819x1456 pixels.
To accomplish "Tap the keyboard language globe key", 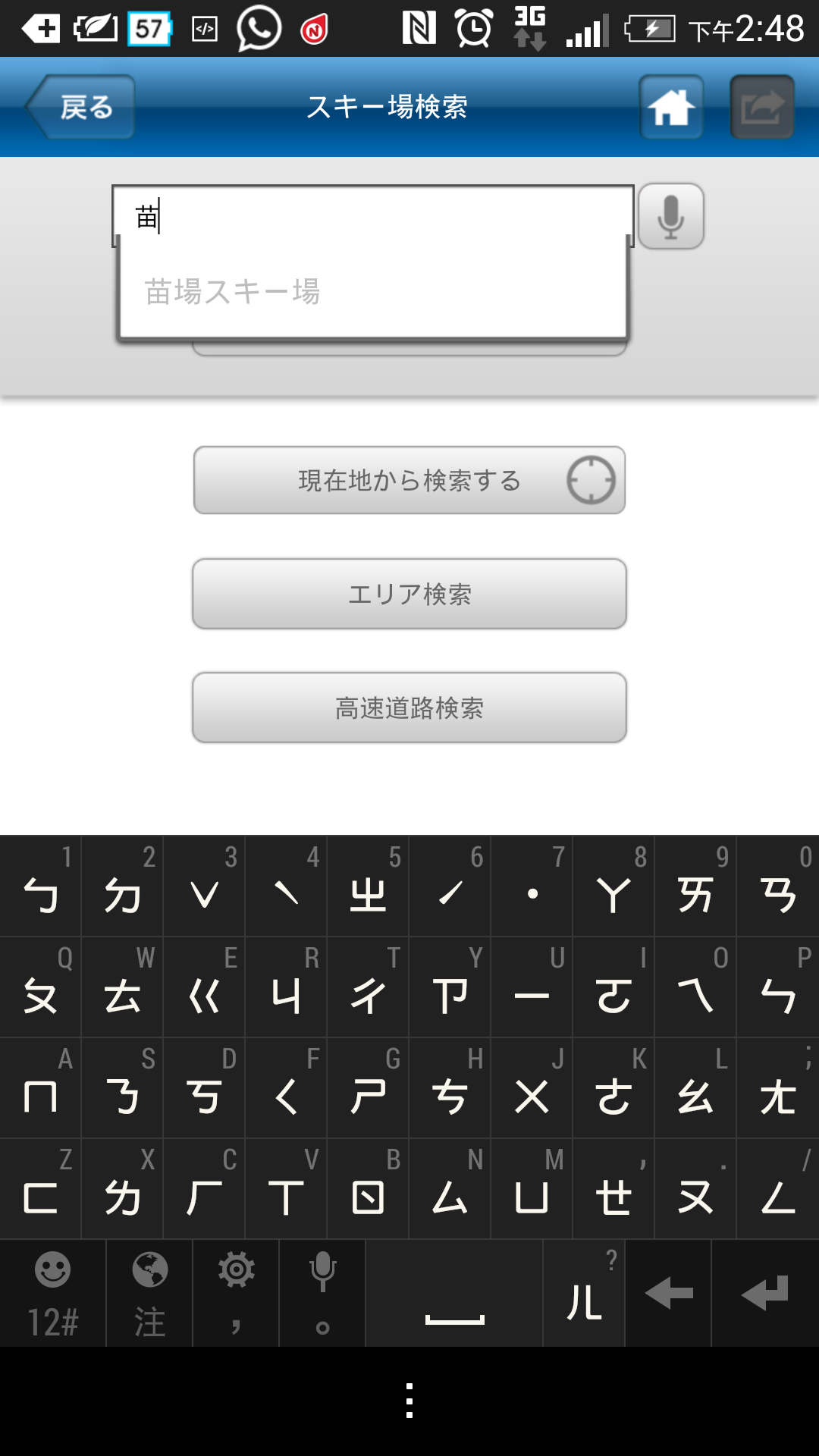I will [x=149, y=1294].
